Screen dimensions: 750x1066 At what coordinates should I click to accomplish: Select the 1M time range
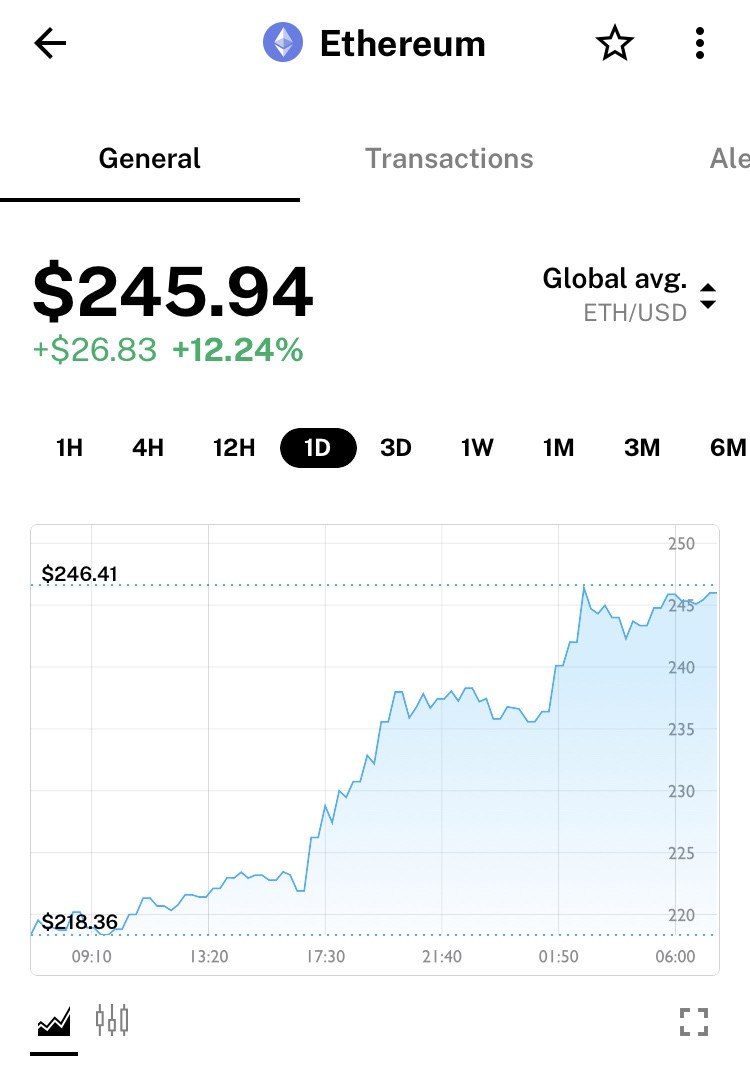click(x=558, y=448)
